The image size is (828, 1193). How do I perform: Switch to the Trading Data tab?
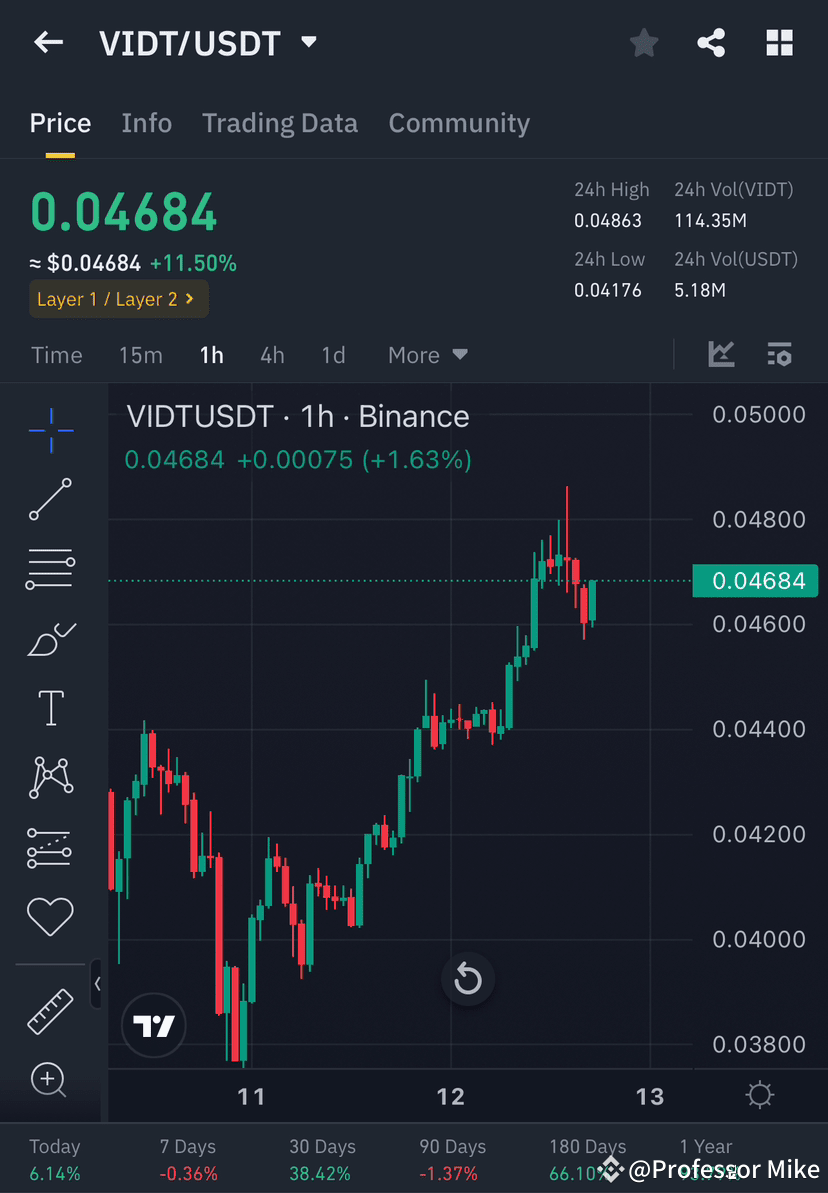click(280, 122)
